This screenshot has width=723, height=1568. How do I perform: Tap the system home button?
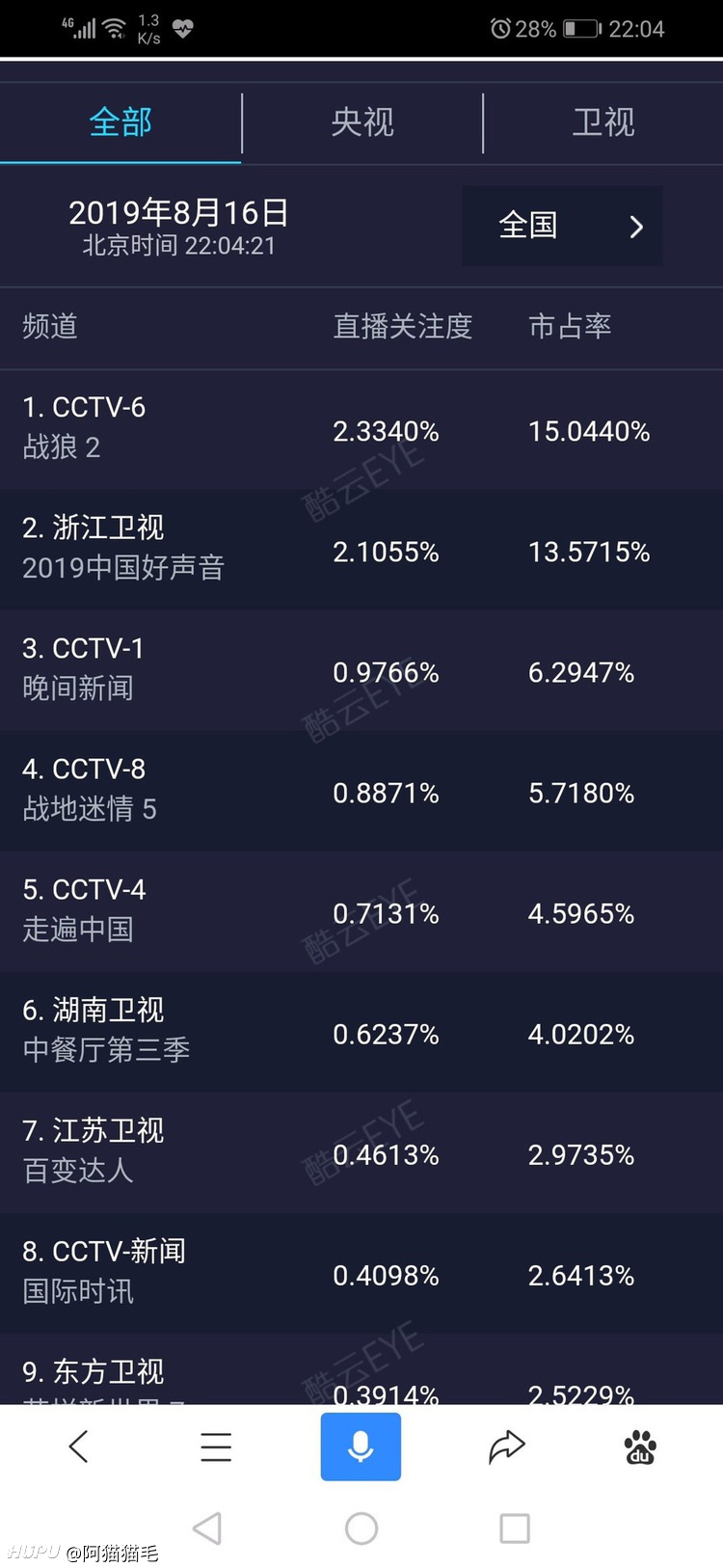[361, 1528]
